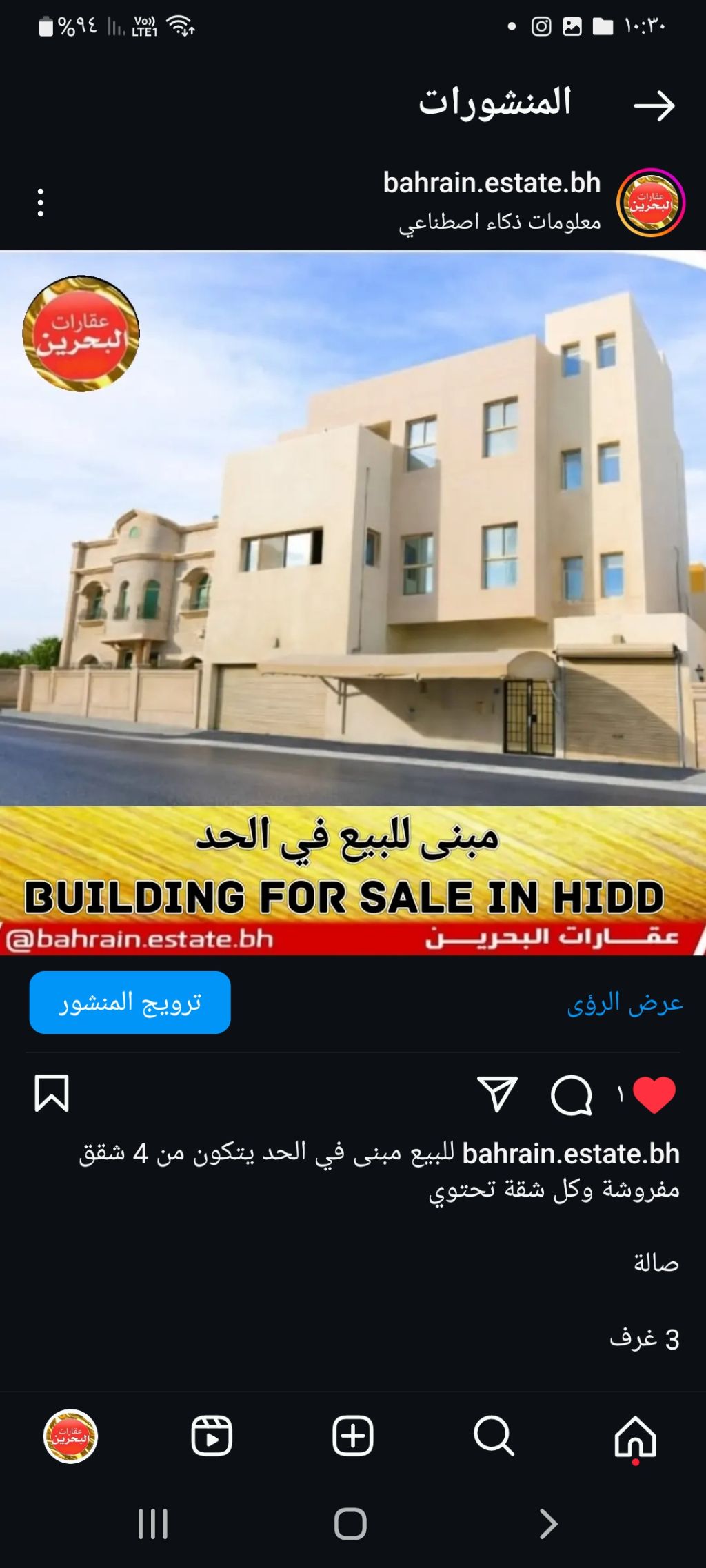706x1568 pixels.
Task: Tap the system home button
Action: click(x=350, y=1523)
